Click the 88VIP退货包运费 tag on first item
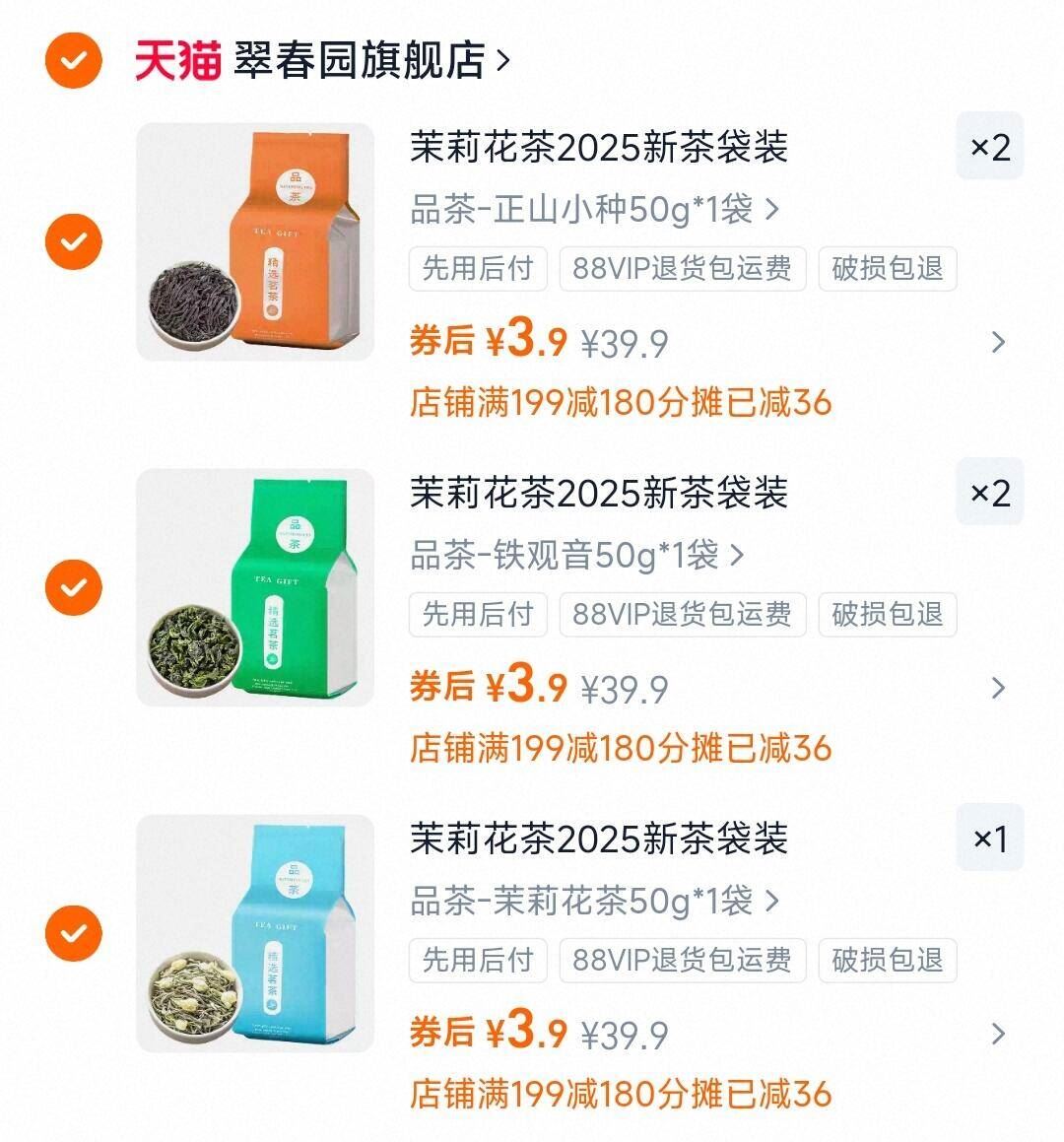This screenshot has width=1064, height=1142. pos(682,269)
